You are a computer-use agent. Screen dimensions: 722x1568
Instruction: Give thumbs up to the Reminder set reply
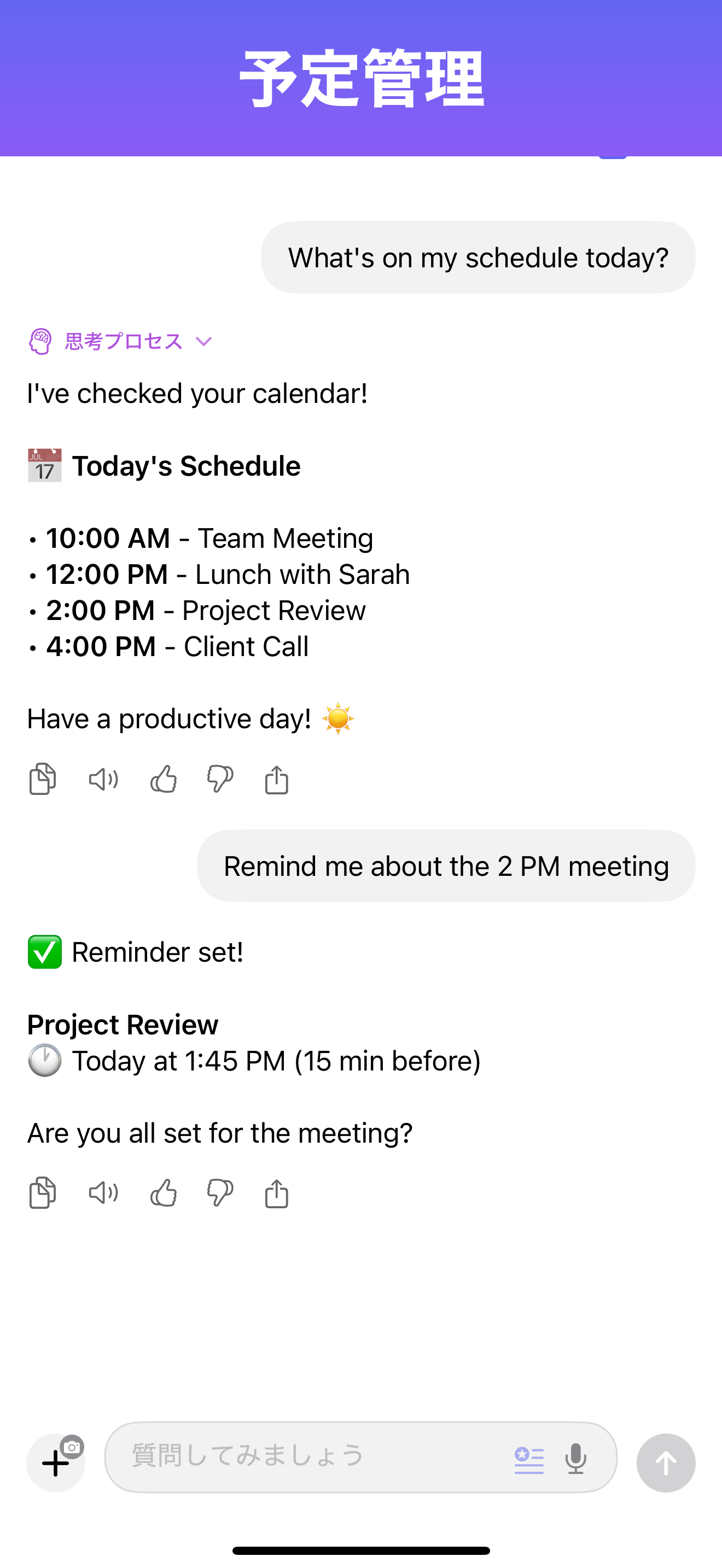163,1192
